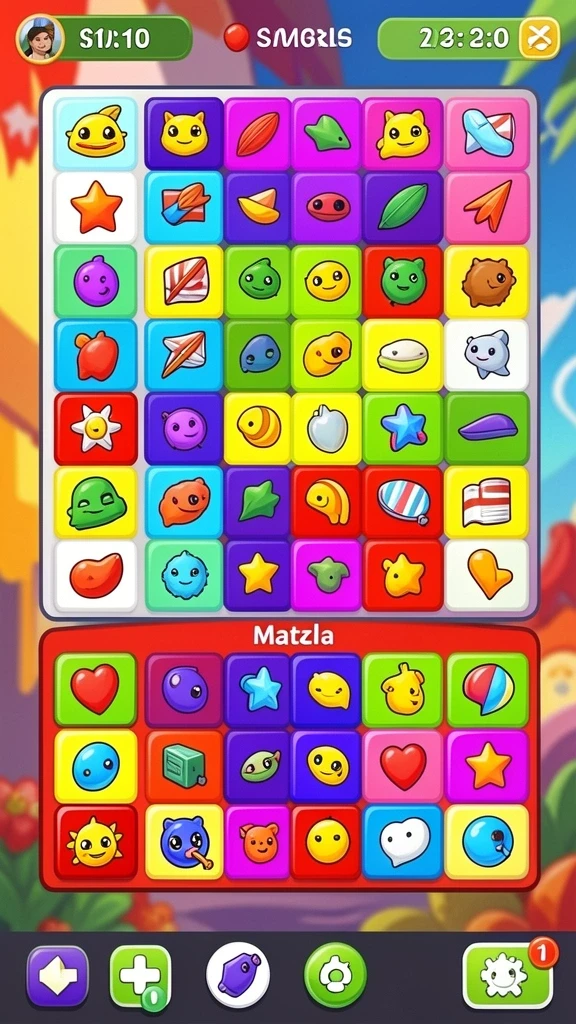576x1024 pixels.
Task: Choose the open book on the yellow tile
Action: point(487,502)
